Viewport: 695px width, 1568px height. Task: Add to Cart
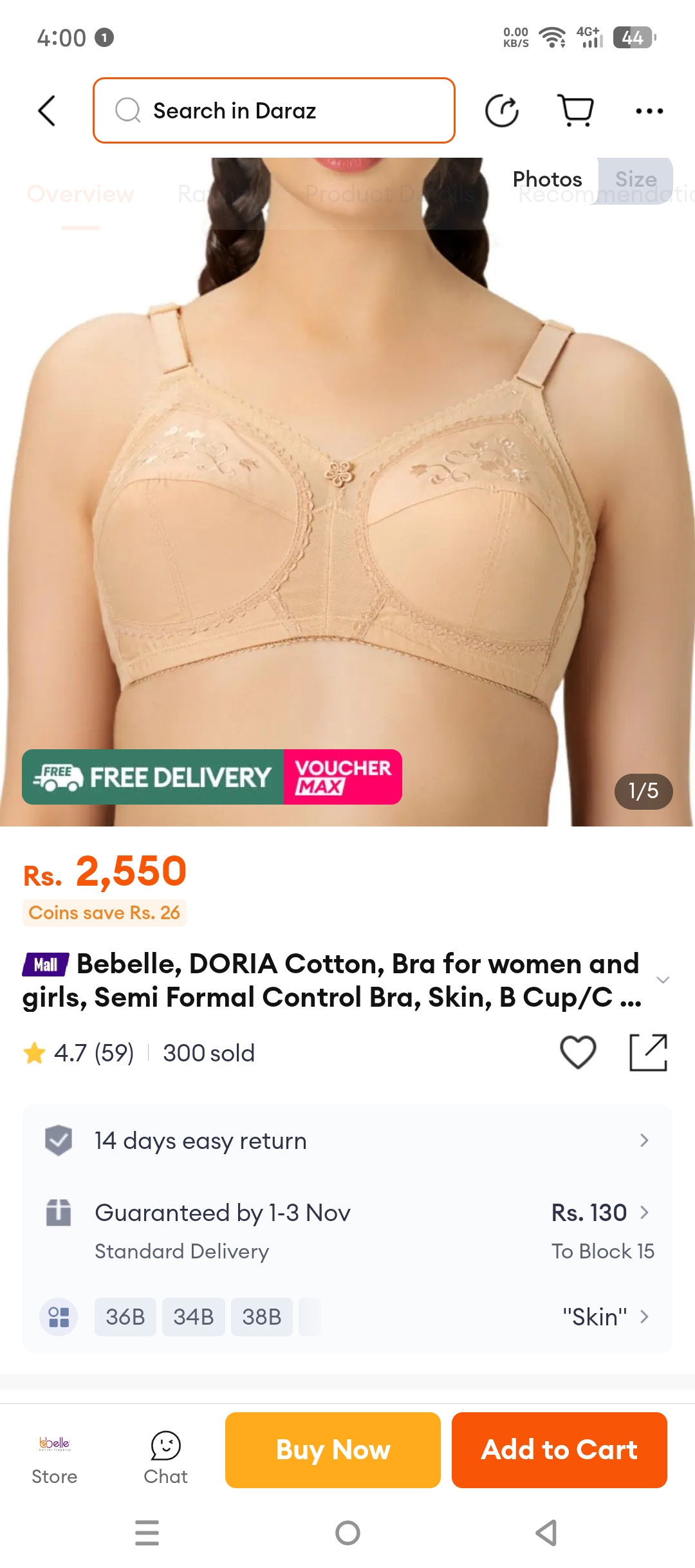pyautogui.click(x=559, y=1450)
